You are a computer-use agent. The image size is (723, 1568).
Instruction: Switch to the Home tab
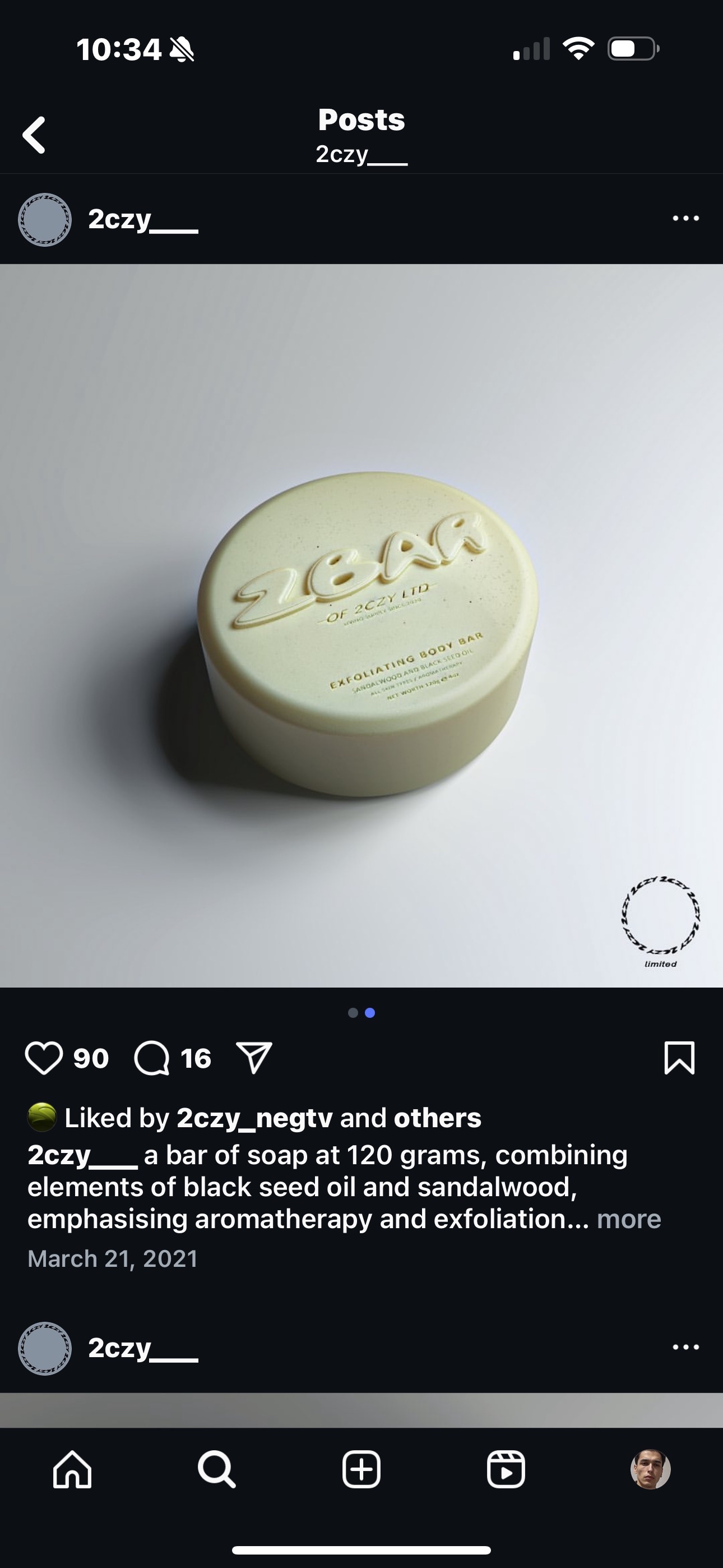[72, 1469]
